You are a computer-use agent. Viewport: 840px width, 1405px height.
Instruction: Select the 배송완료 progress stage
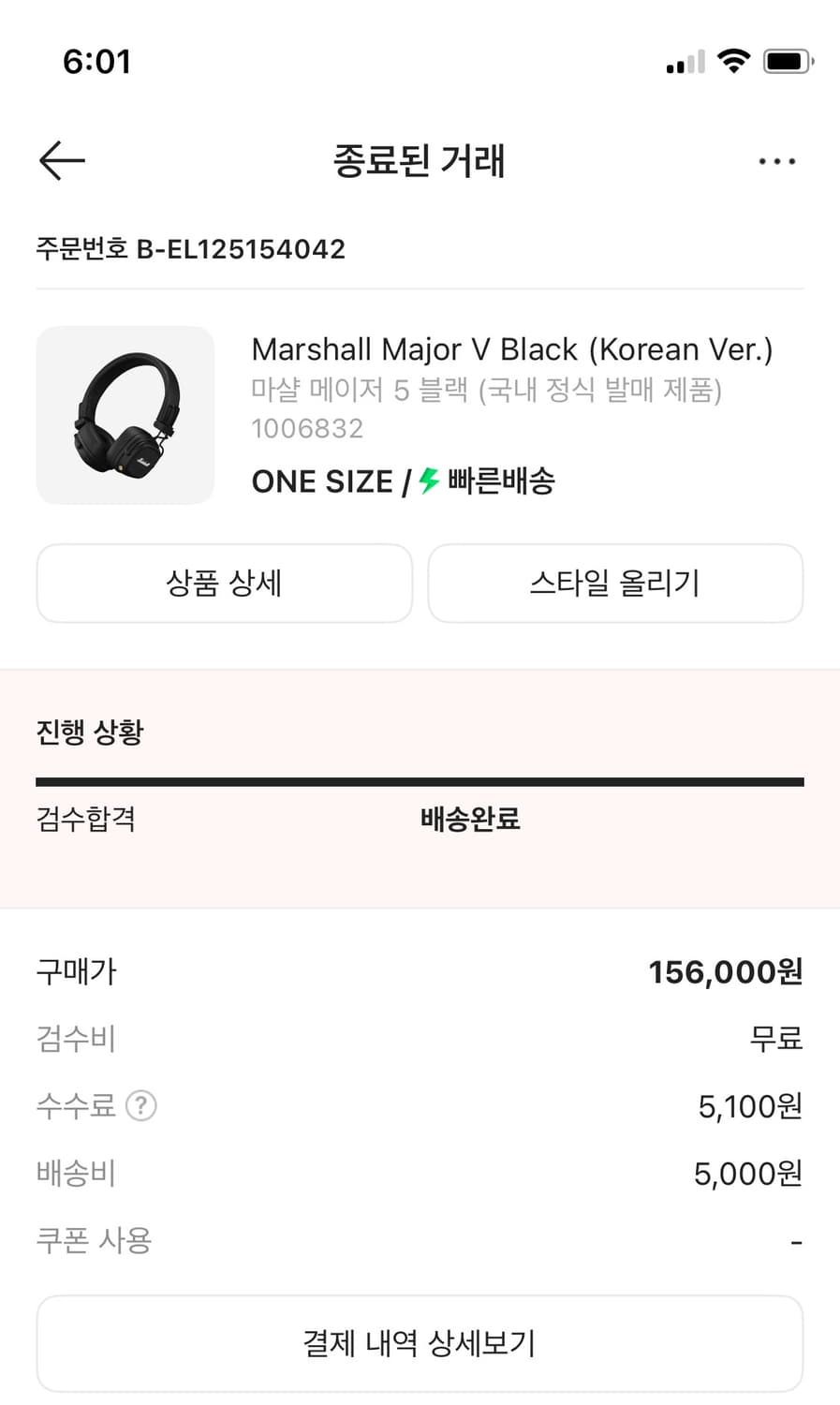coord(469,819)
